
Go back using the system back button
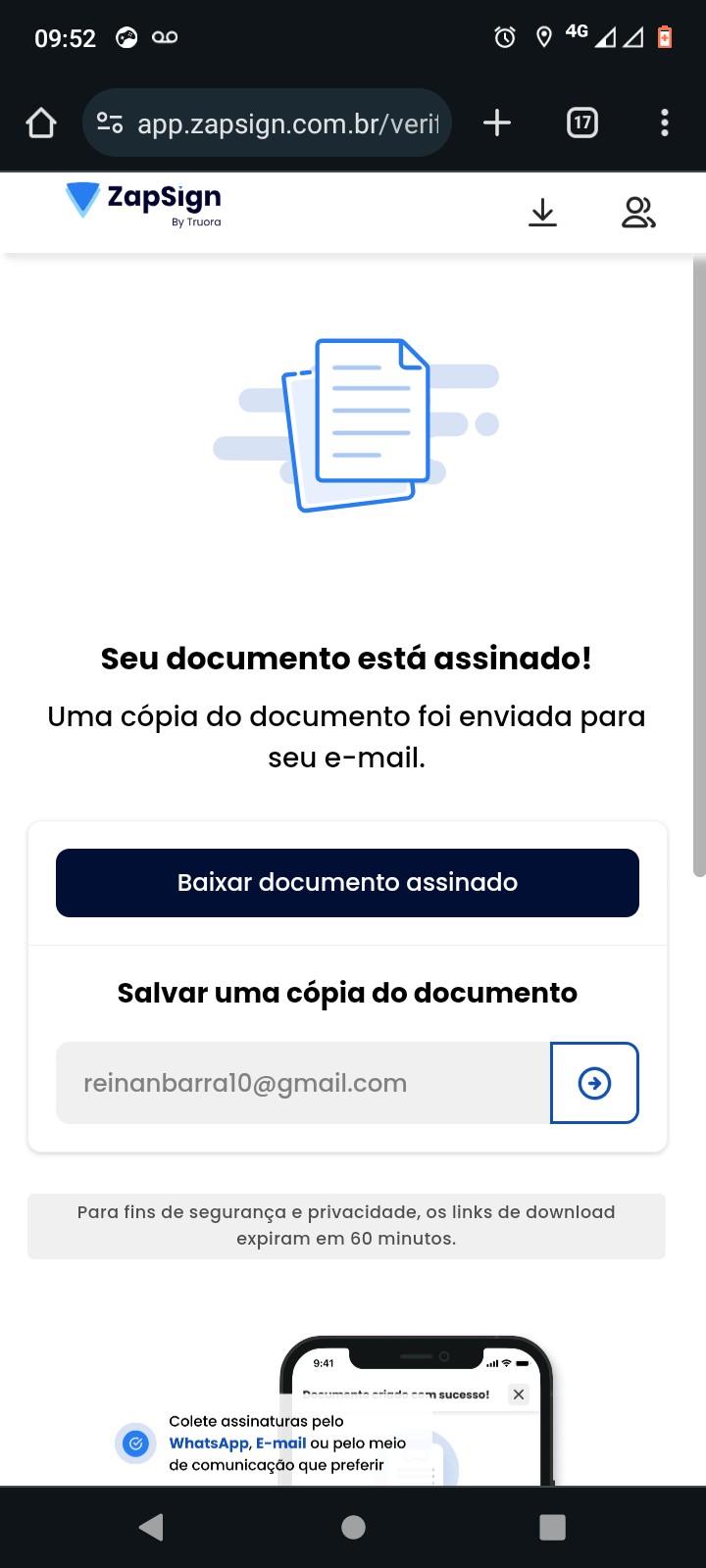pos(151,1527)
